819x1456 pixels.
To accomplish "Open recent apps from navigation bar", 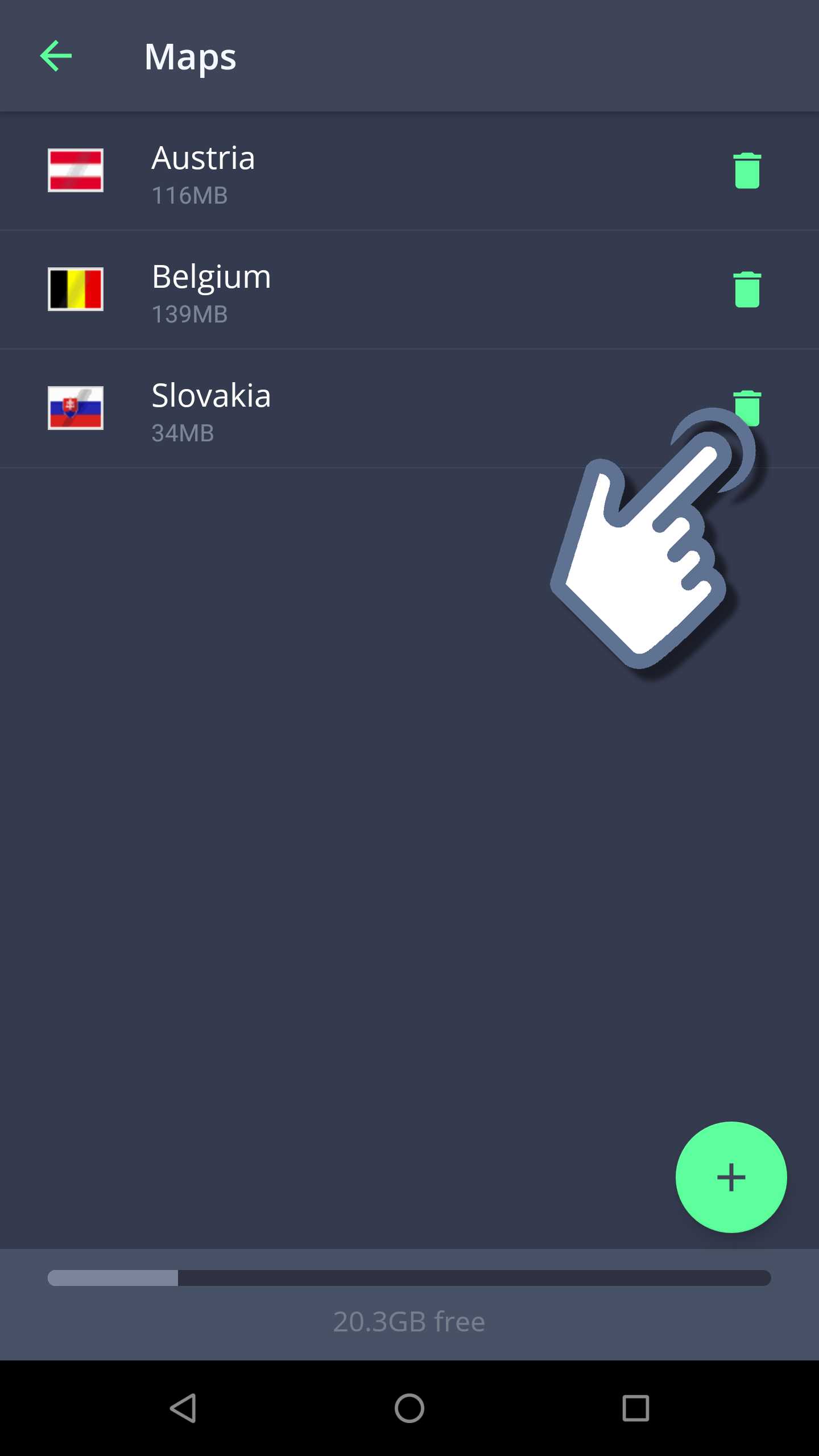I will 635,1408.
